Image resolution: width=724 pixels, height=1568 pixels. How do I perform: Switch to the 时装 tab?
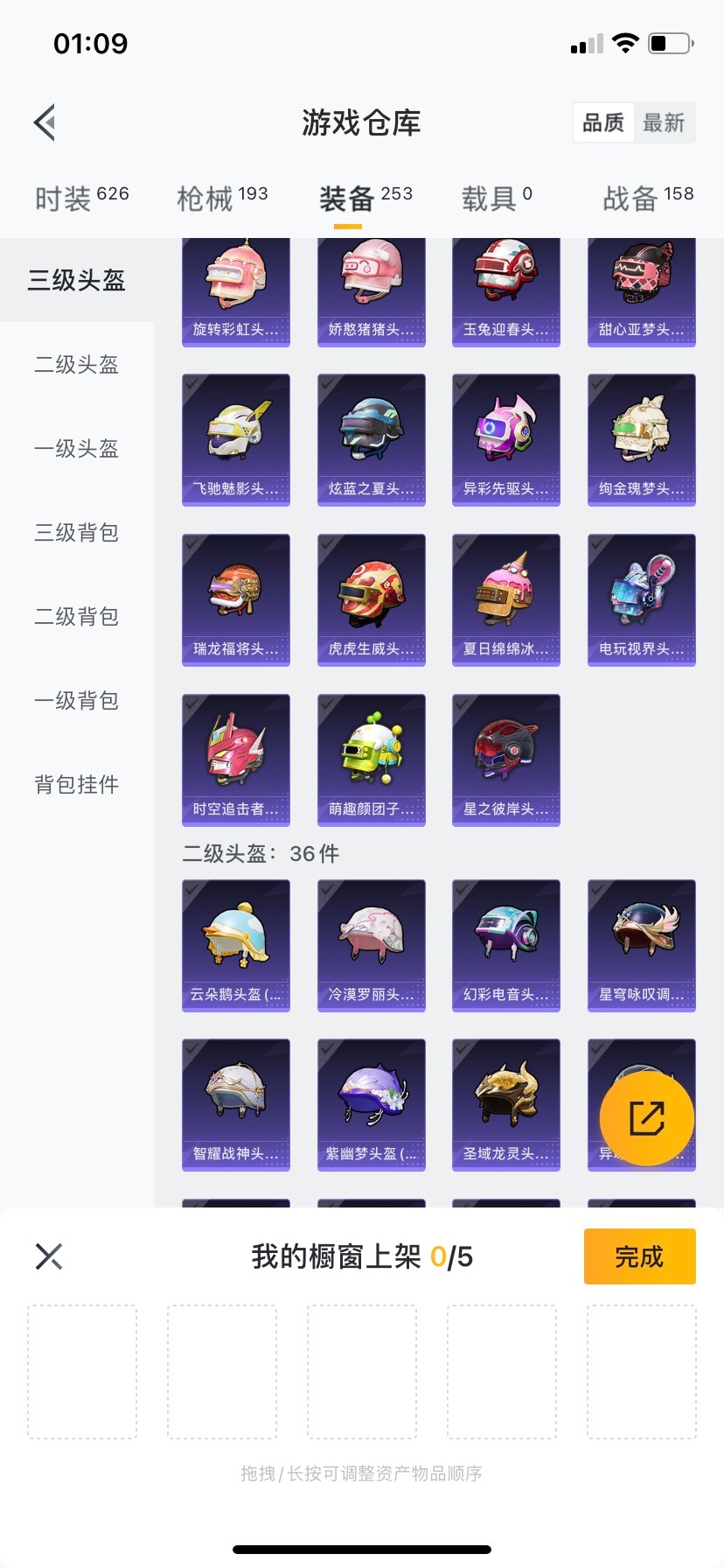tap(81, 199)
